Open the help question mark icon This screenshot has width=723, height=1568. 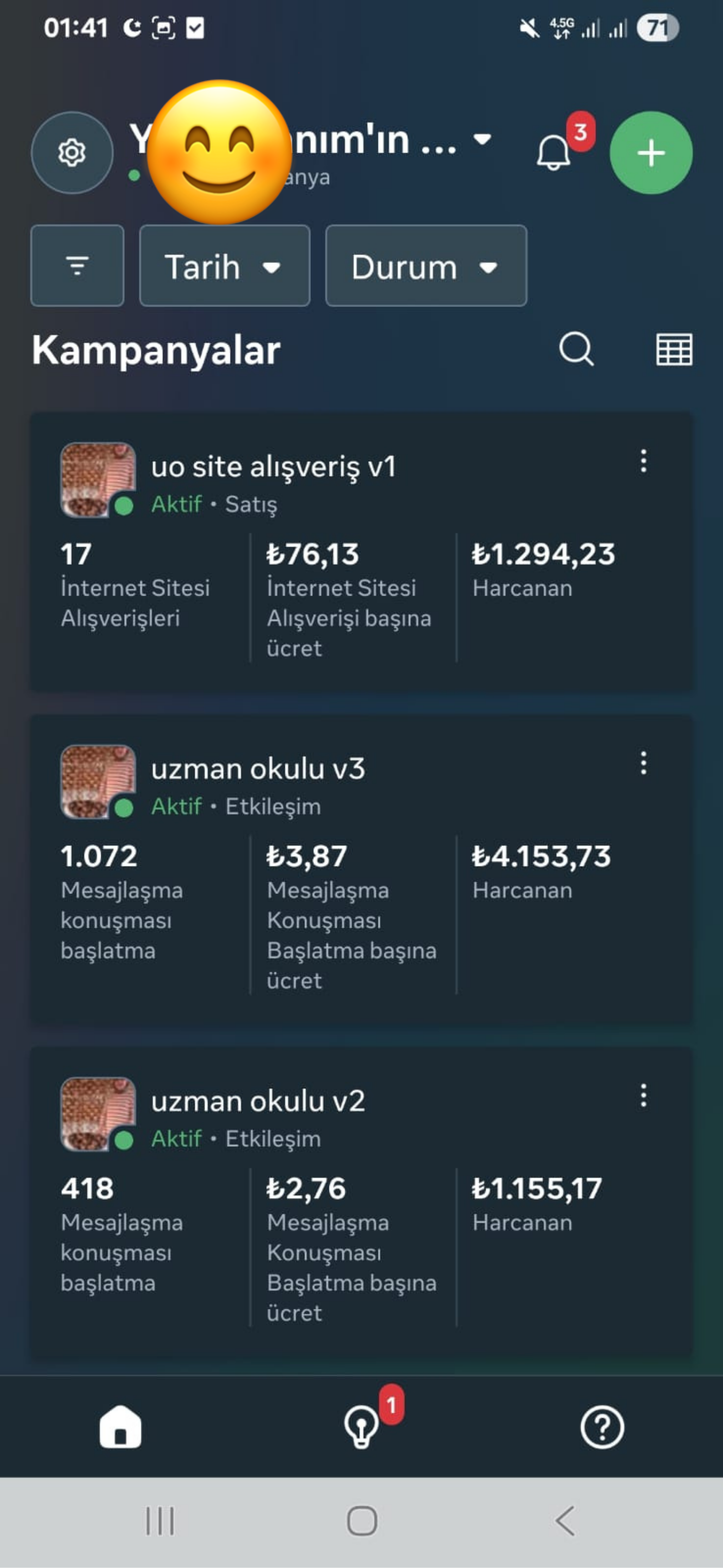[x=602, y=1427]
